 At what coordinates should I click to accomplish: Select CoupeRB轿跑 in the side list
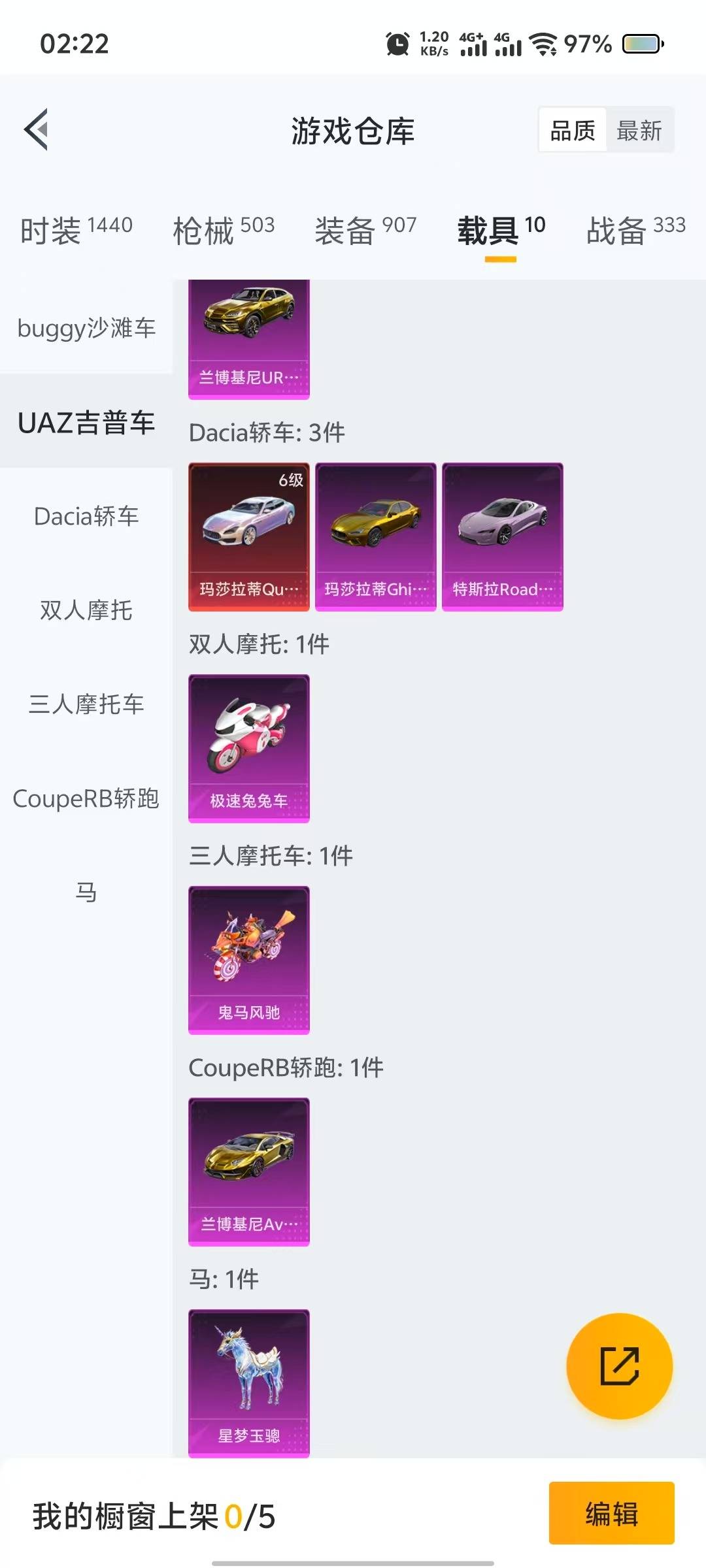tap(86, 798)
